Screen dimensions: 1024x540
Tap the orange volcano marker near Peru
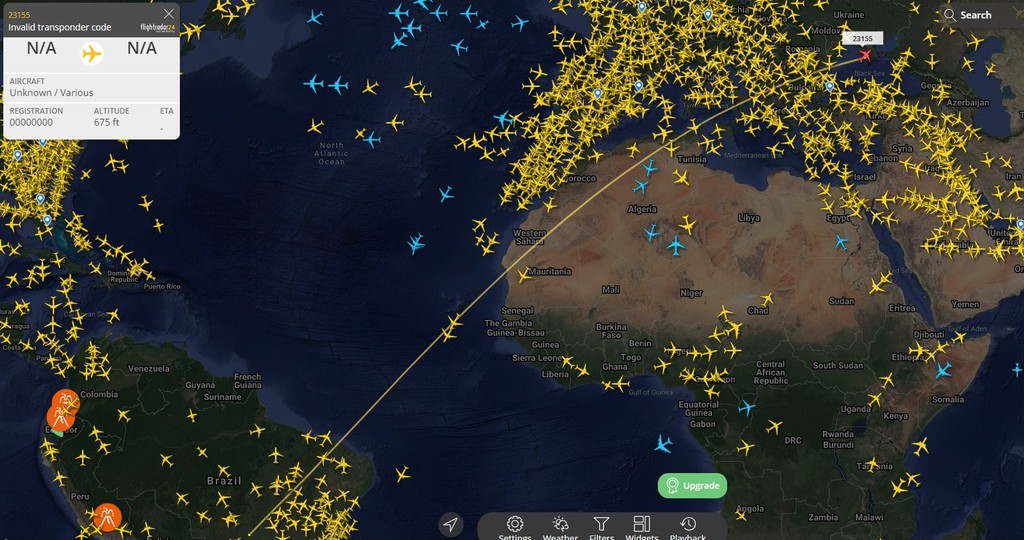point(106,517)
